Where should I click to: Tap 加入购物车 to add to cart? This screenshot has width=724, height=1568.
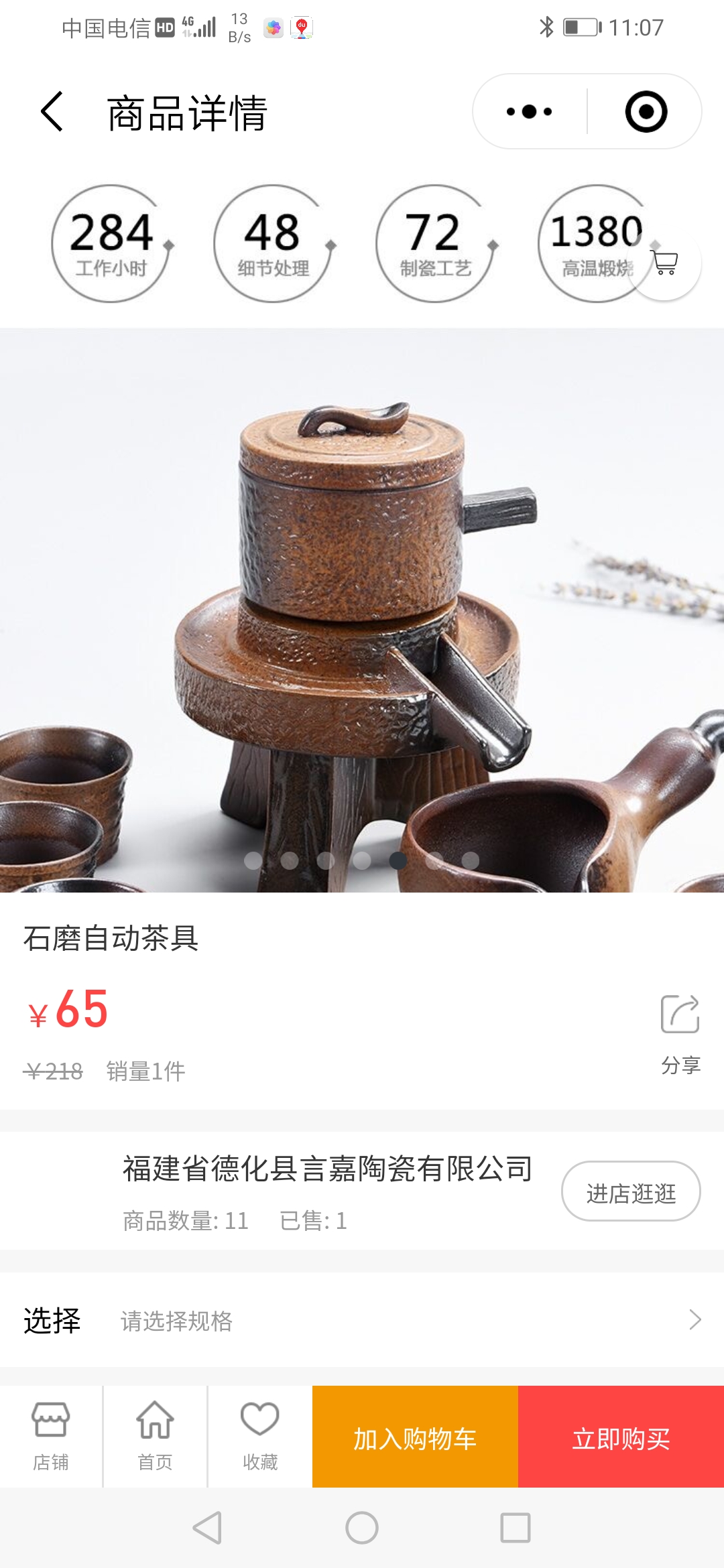coord(415,1437)
